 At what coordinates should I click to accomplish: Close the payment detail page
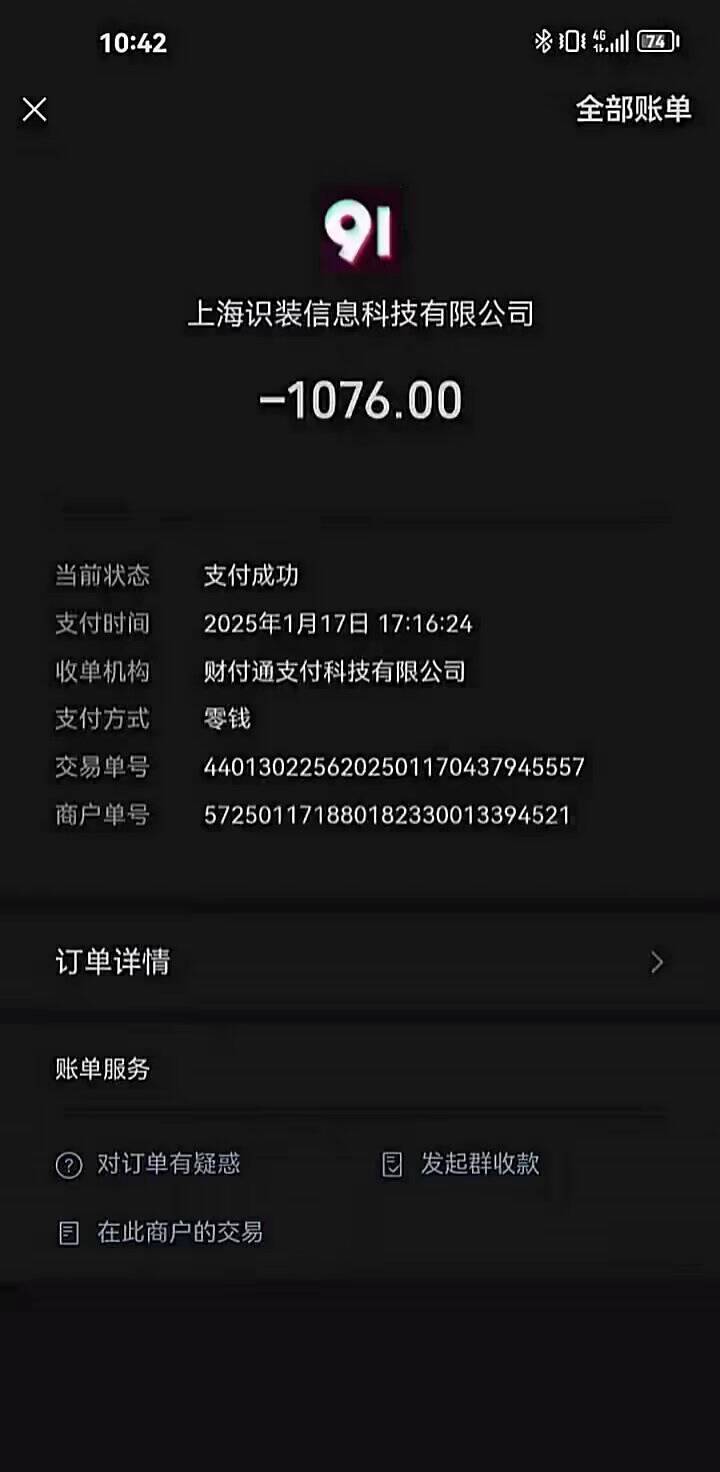[35, 110]
